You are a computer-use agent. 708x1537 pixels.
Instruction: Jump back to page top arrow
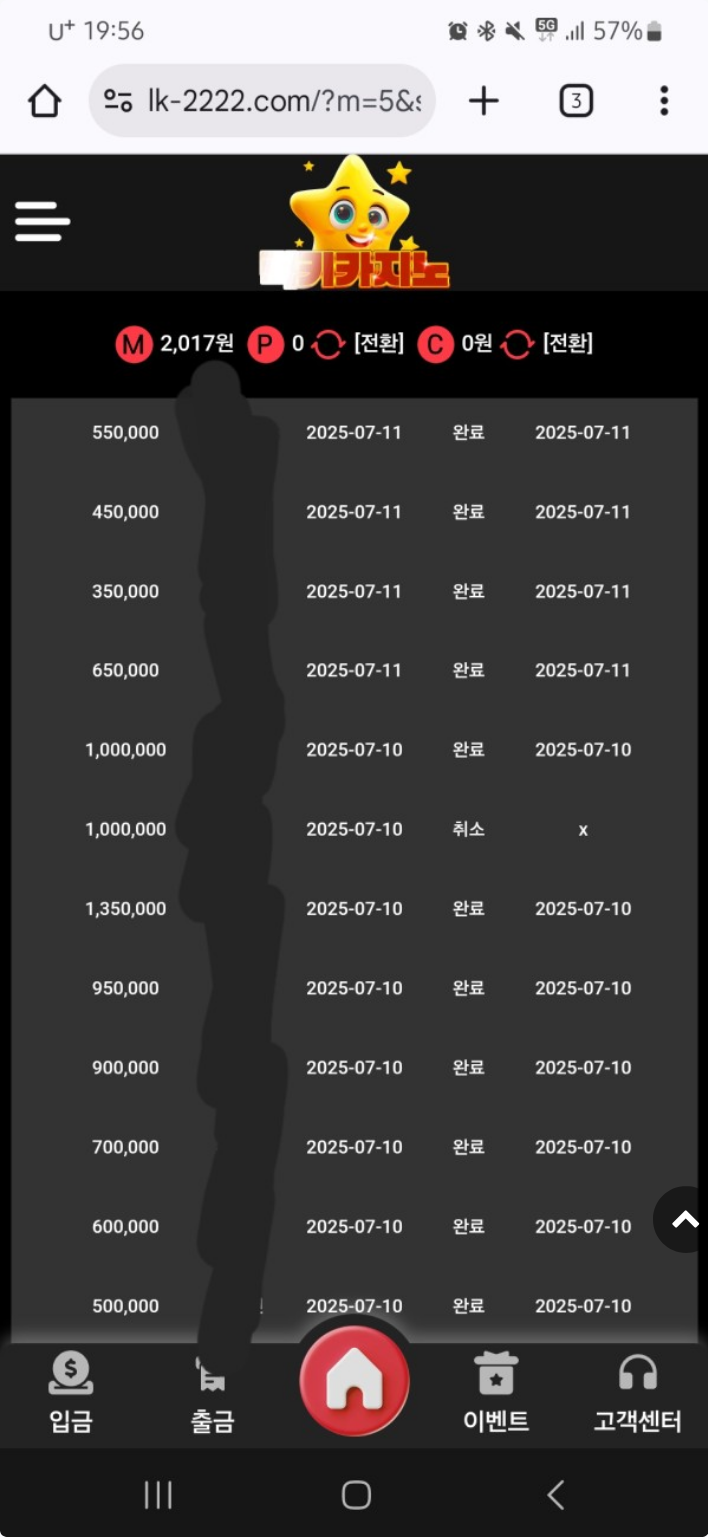684,1219
